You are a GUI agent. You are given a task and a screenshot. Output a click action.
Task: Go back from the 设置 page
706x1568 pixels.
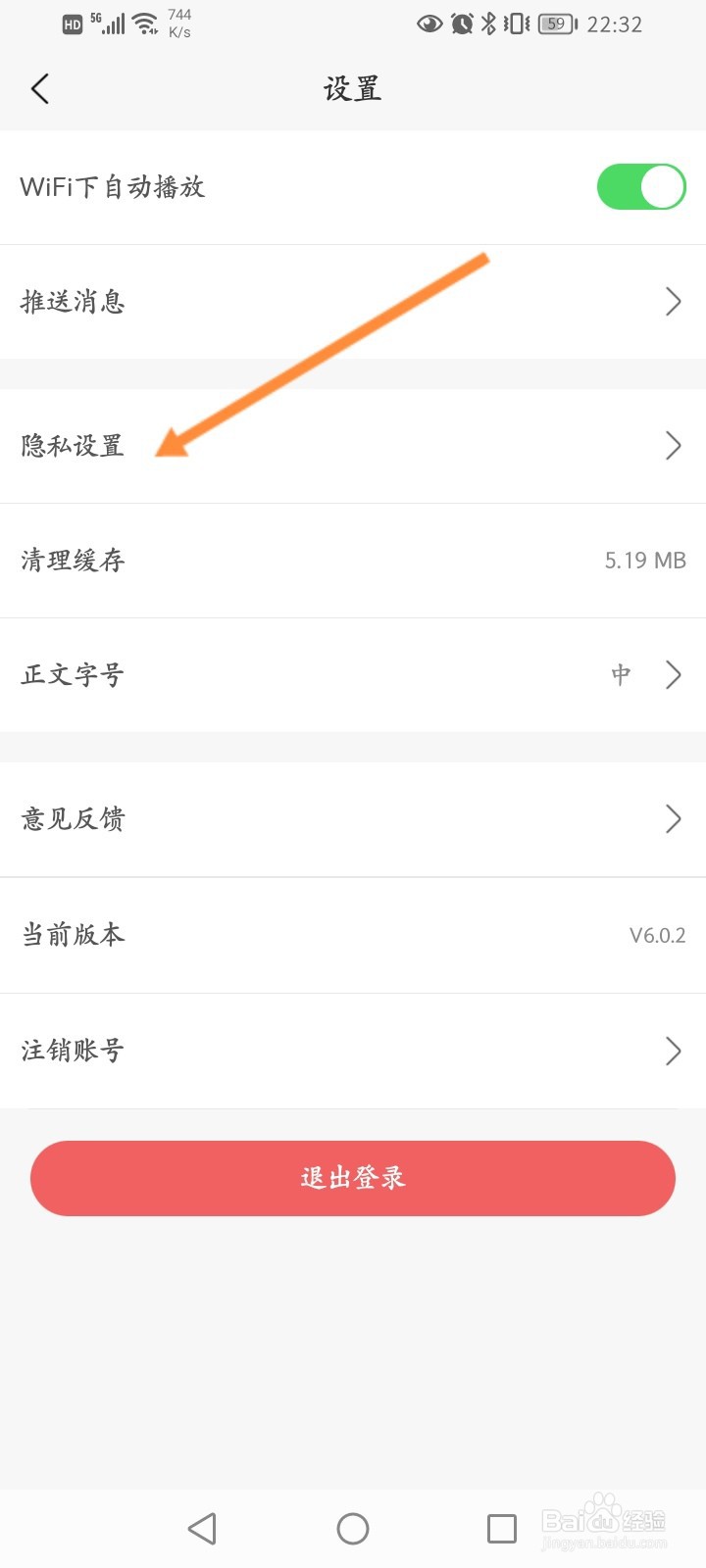[40, 89]
